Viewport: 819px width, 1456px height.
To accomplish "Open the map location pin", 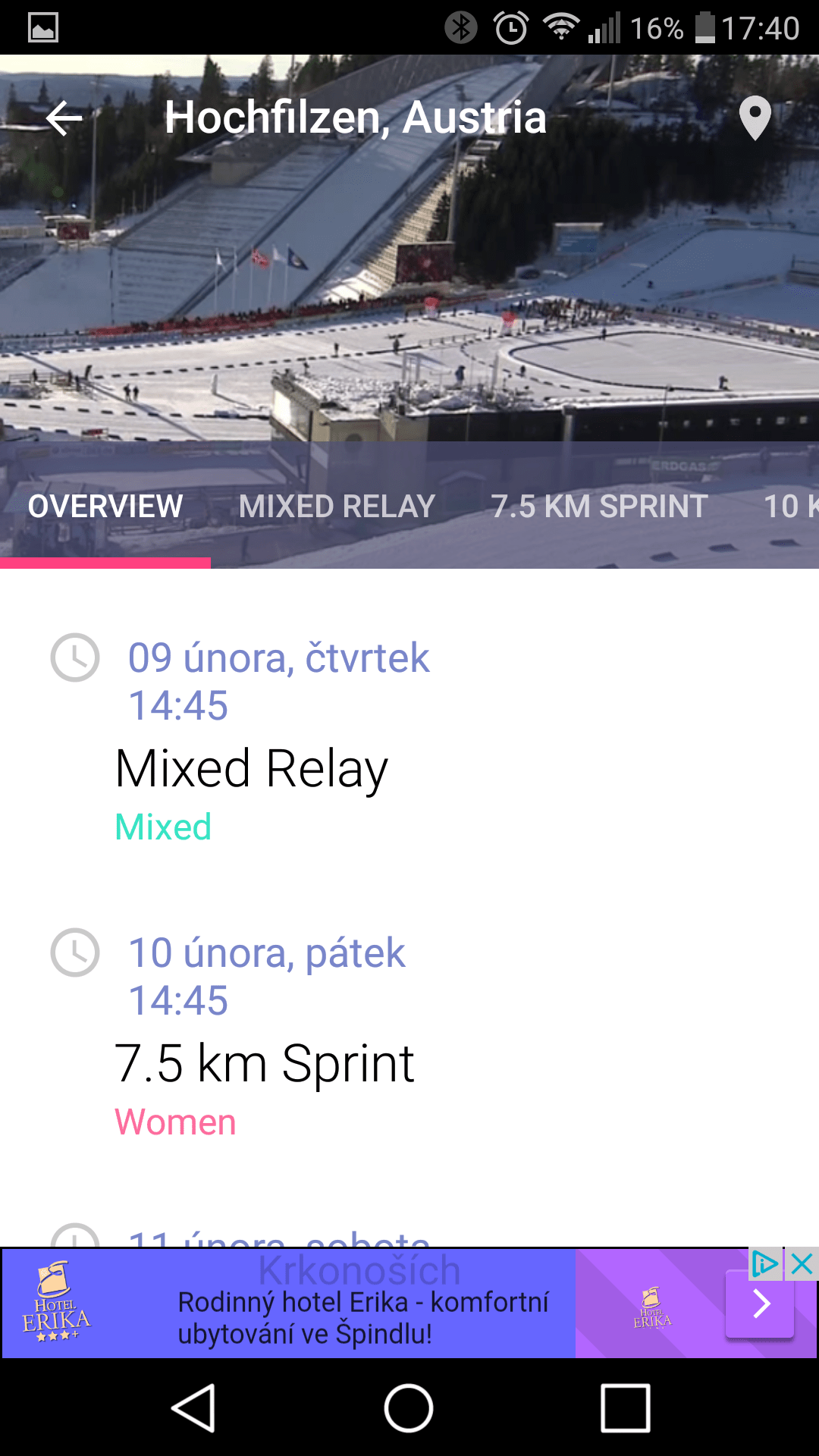I will (x=755, y=118).
